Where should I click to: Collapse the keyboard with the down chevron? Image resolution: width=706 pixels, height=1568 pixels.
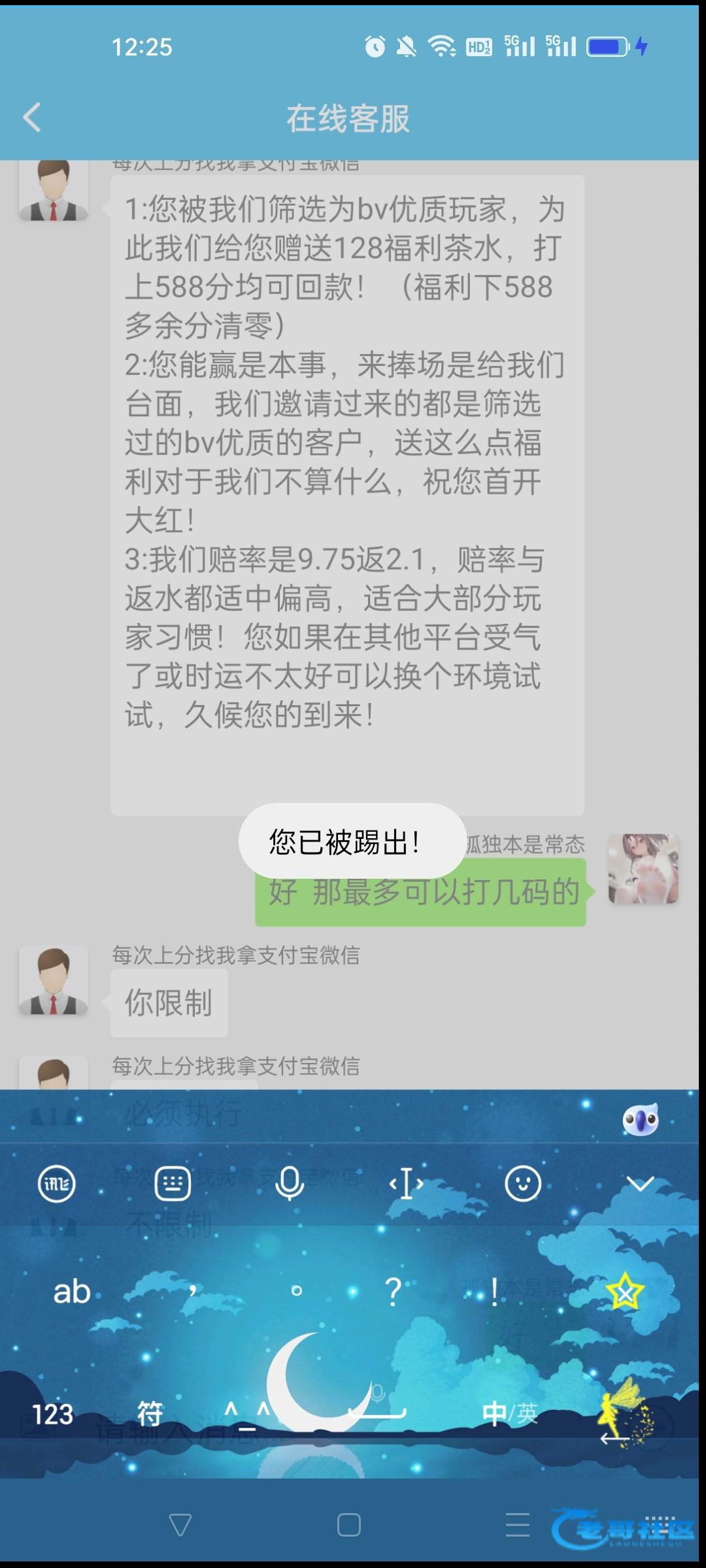click(640, 1183)
